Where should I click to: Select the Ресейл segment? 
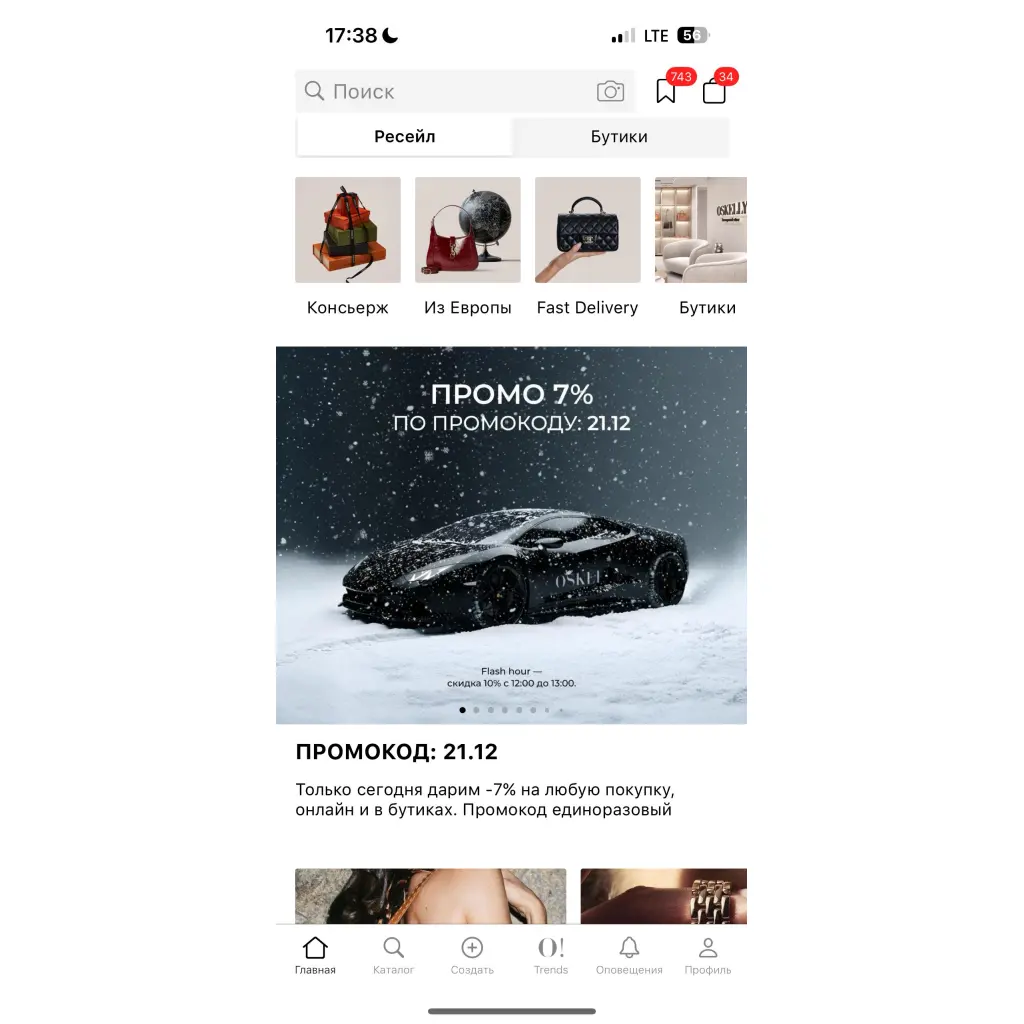pyautogui.click(x=405, y=137)
